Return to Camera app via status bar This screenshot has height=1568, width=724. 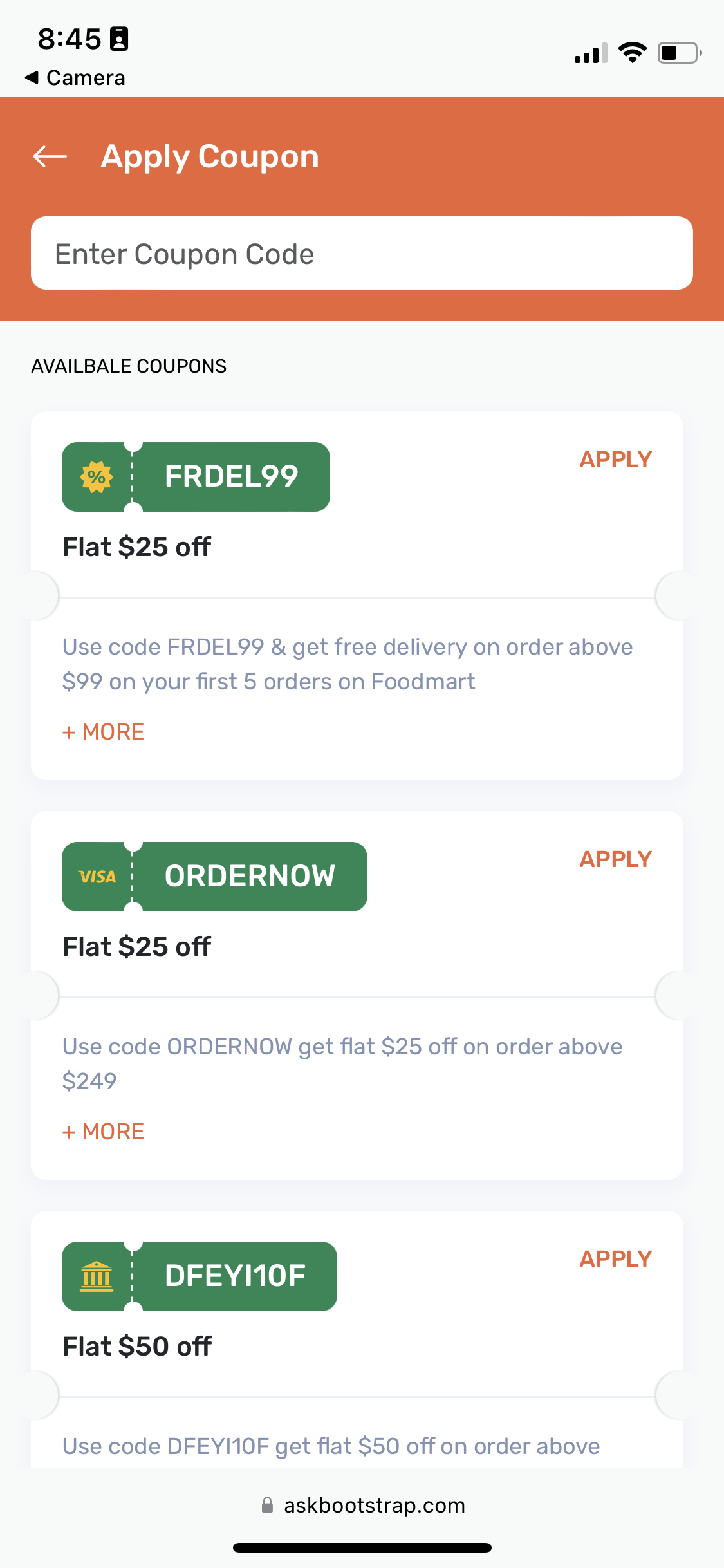point(75,78)
